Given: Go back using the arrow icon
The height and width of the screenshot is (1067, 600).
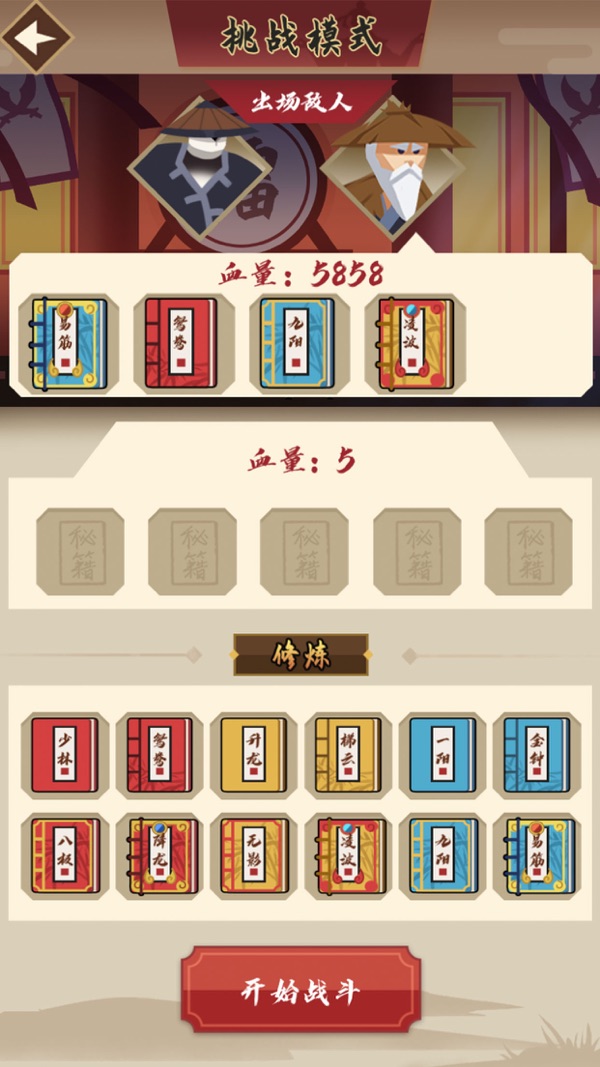Looking at the screenshot, I should [x=35, y=38].
